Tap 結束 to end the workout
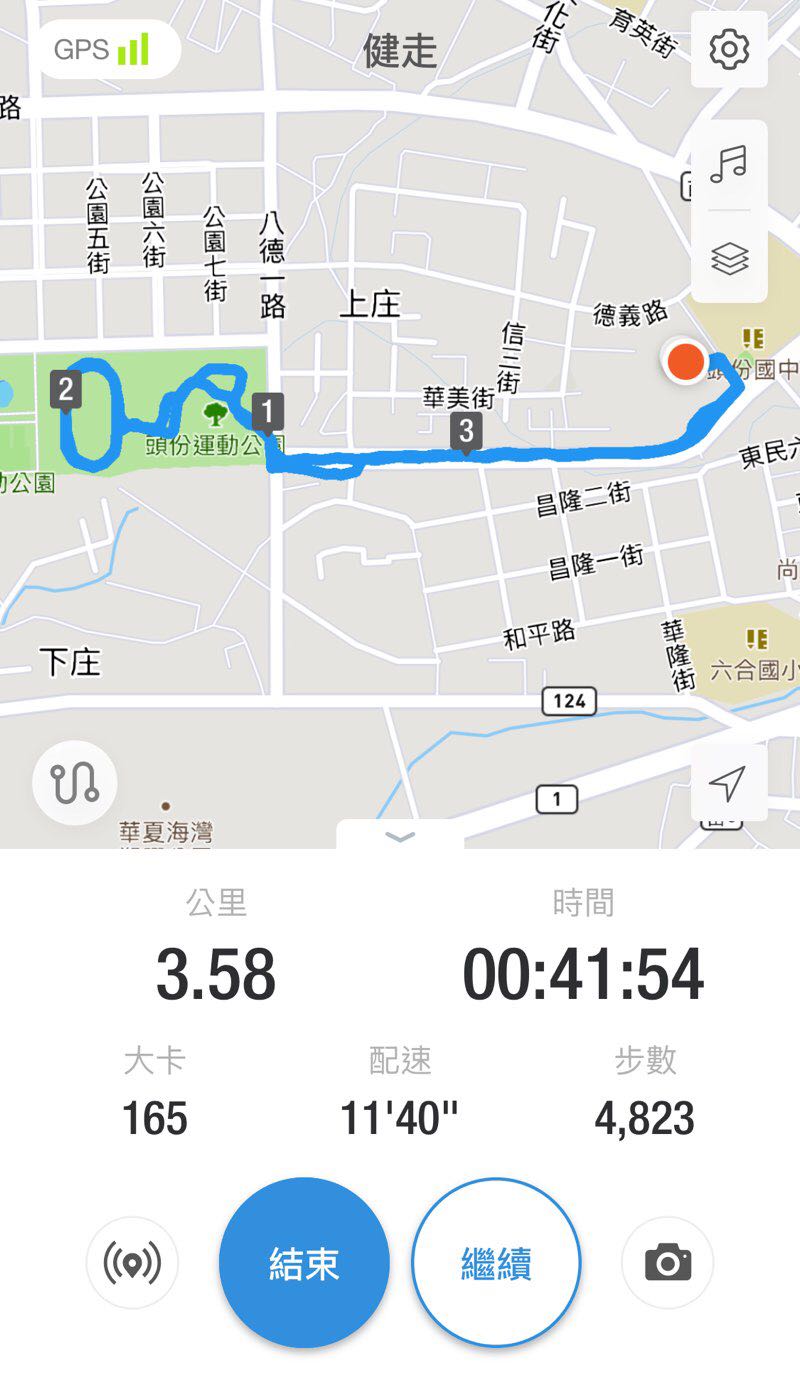This screenshot has height=1378, width=800. (x=304, y=1263)
